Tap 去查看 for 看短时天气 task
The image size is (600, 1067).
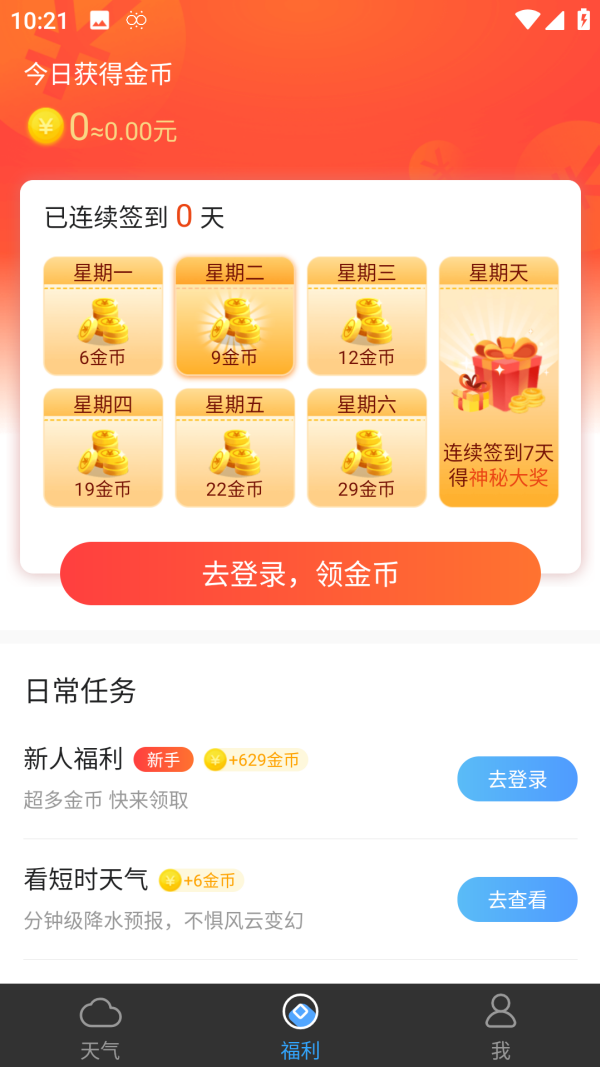pyautogui.click(x=517, y=899)
